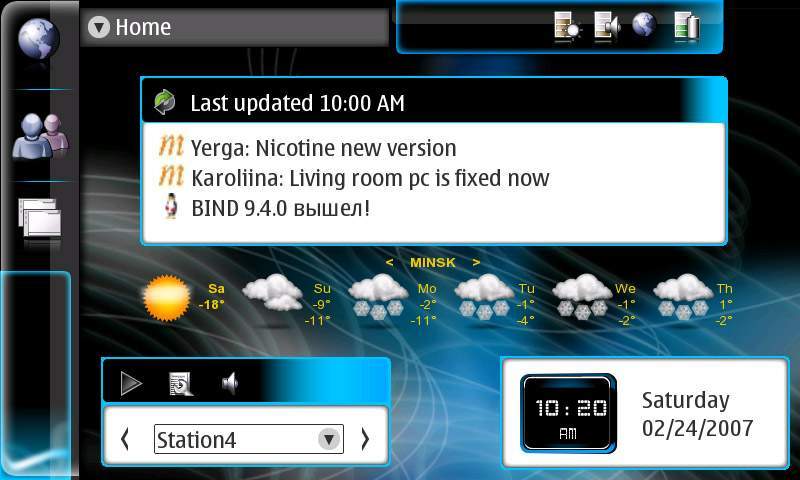Refresh the RSS news feed

164,102
